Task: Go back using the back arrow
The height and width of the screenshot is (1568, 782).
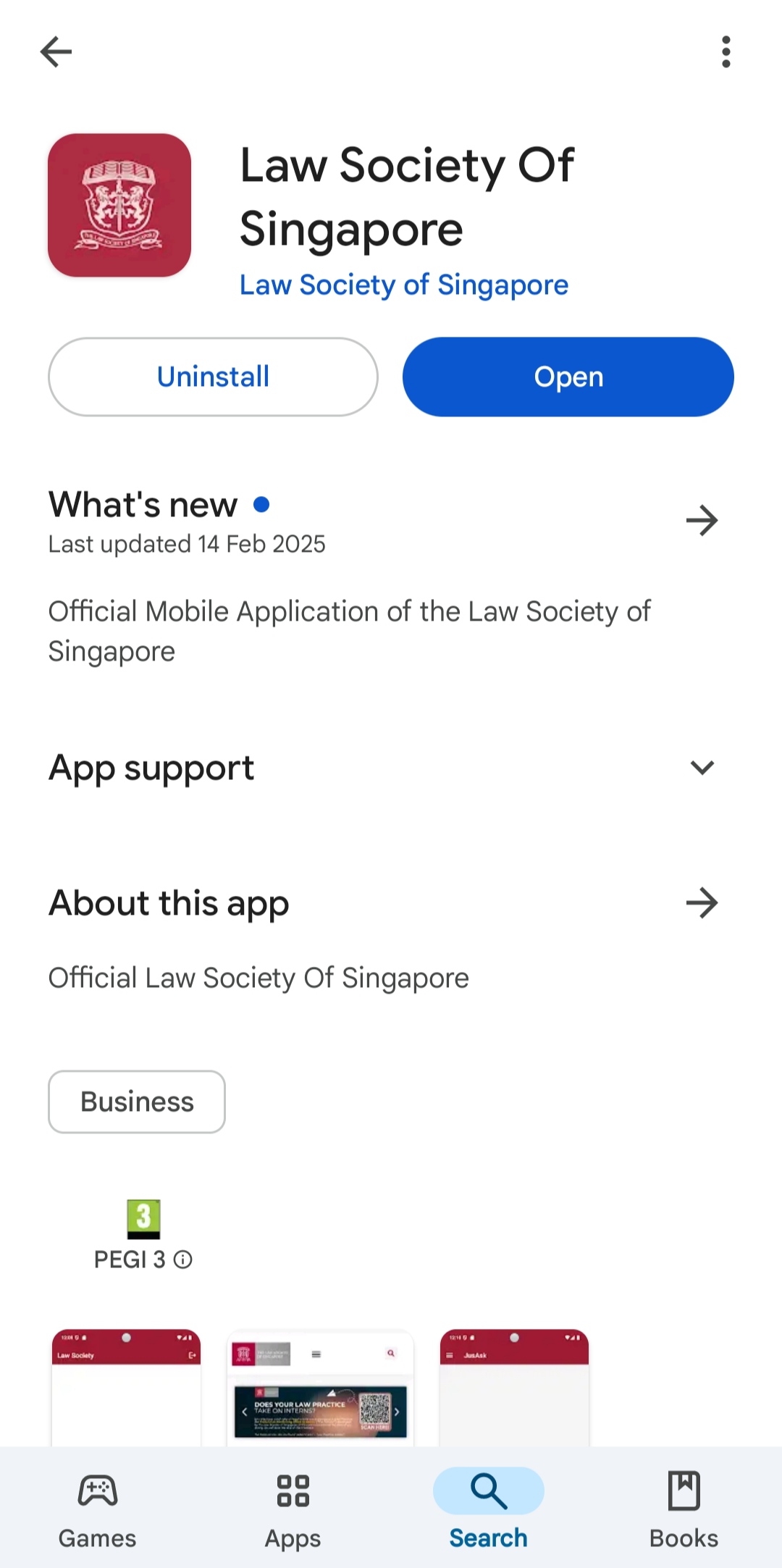Action: (55, 51)
